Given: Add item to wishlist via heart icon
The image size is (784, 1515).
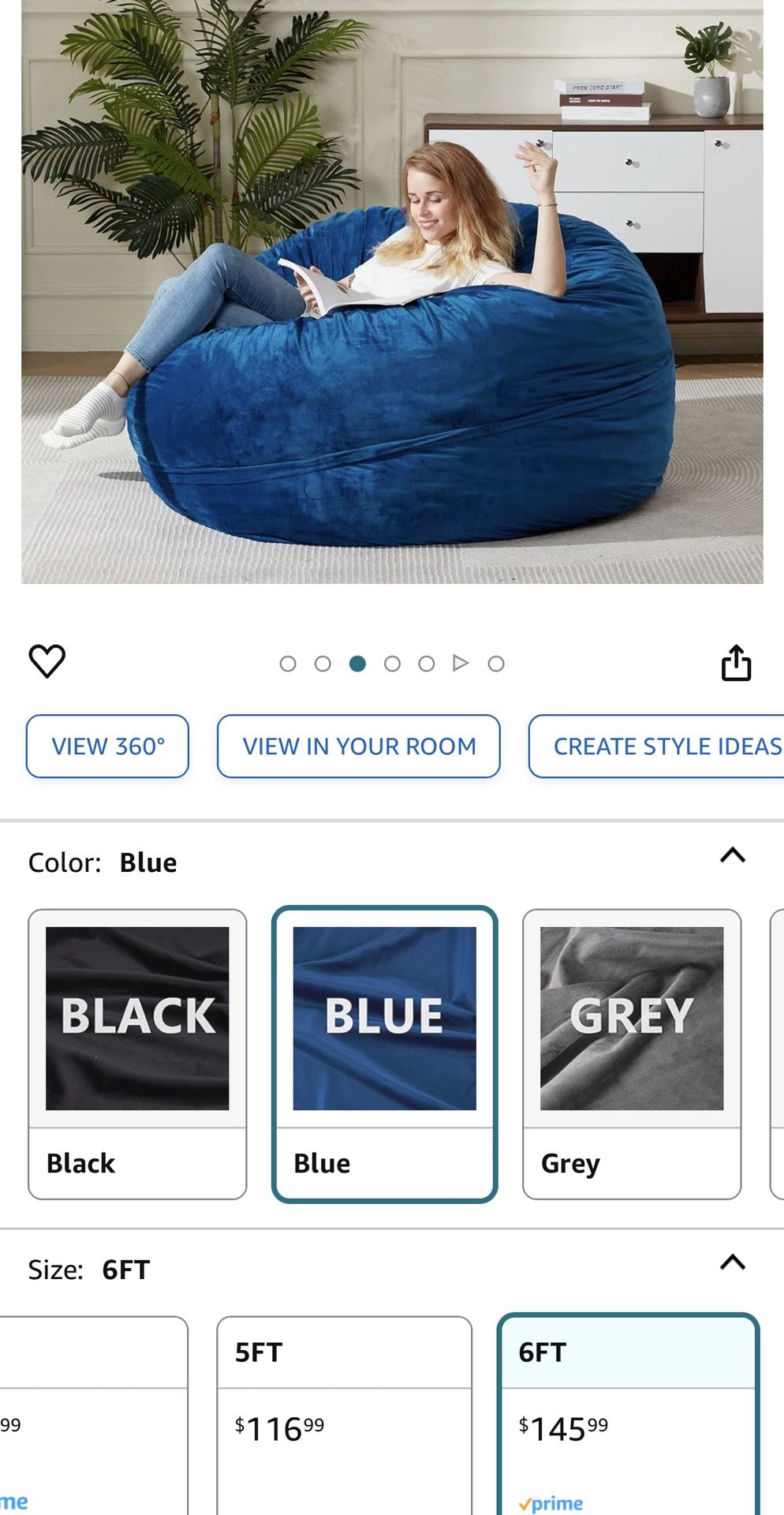Looking at the screenshot, I should coord(47,663).
